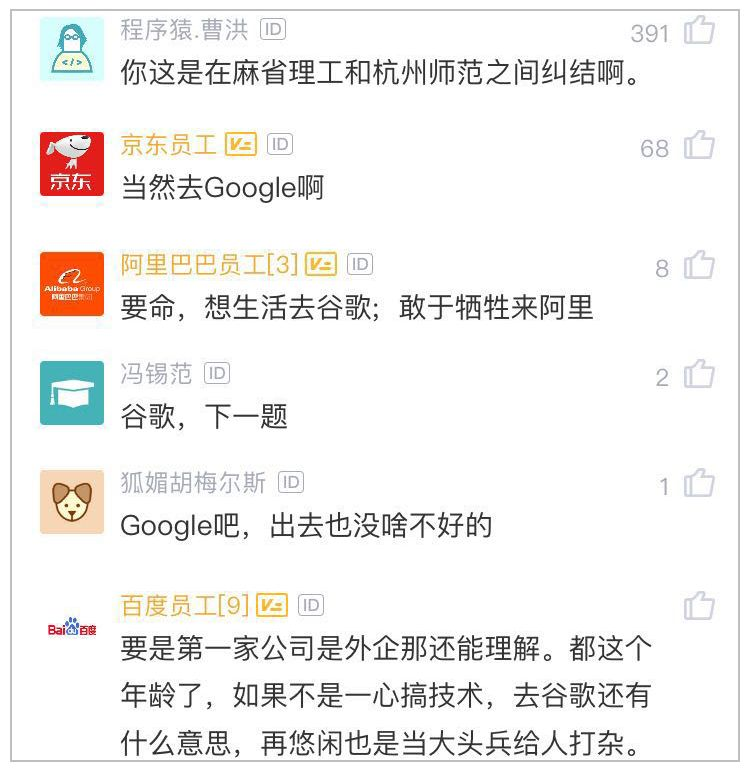View the 京东员工 avatar profile

pyautogui.click(x=72, y=164)
